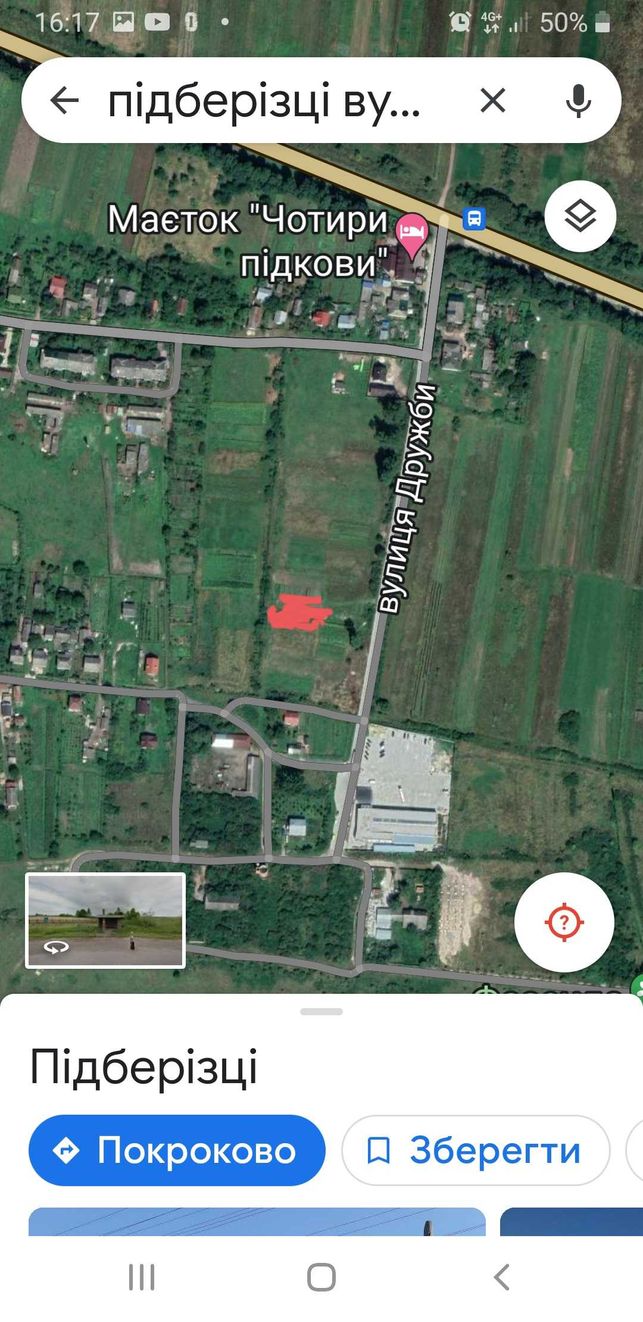Go to the system home screen

click(321, 1277)
